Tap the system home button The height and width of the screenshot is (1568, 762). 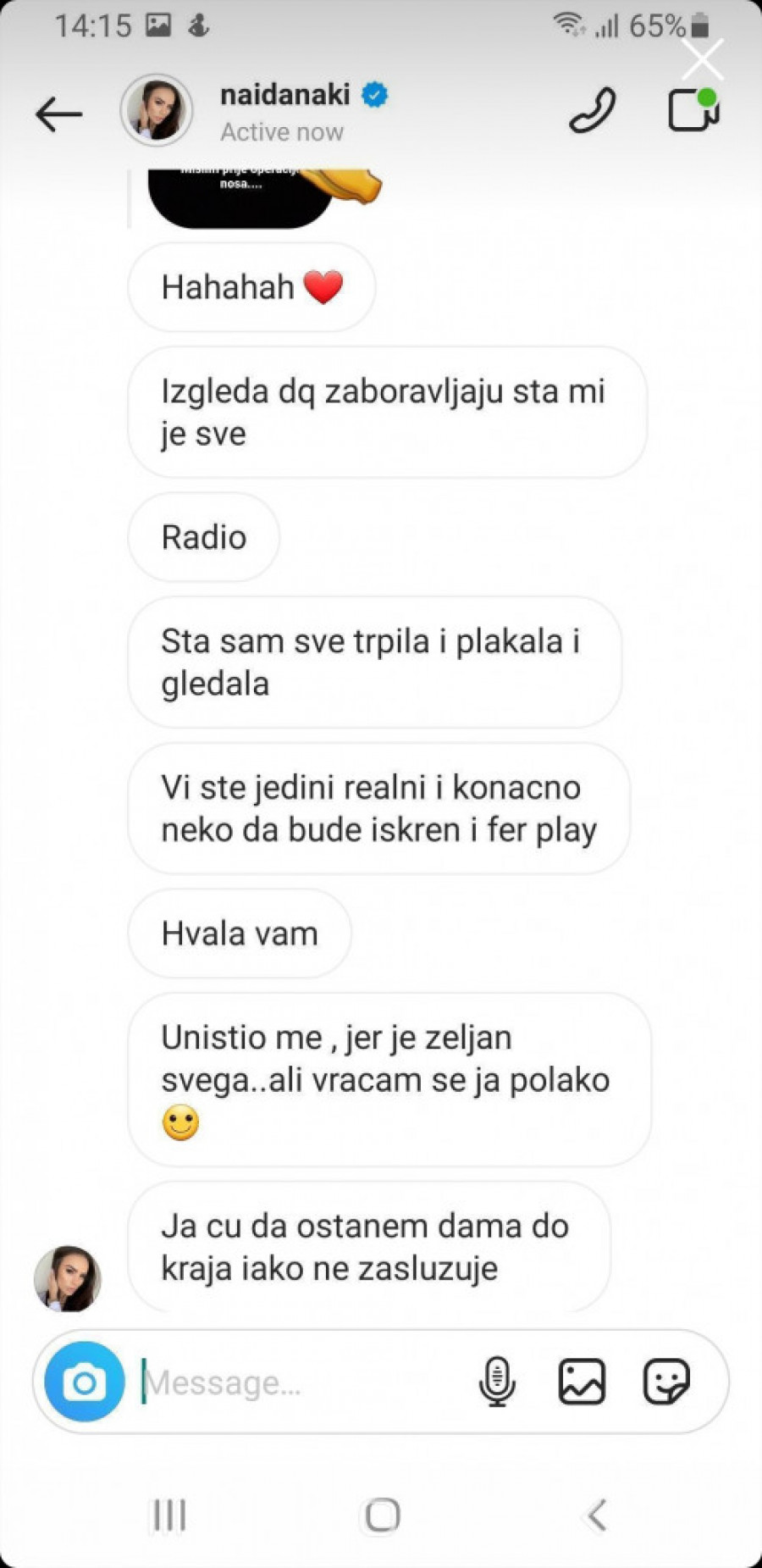tap(382, 1515)
